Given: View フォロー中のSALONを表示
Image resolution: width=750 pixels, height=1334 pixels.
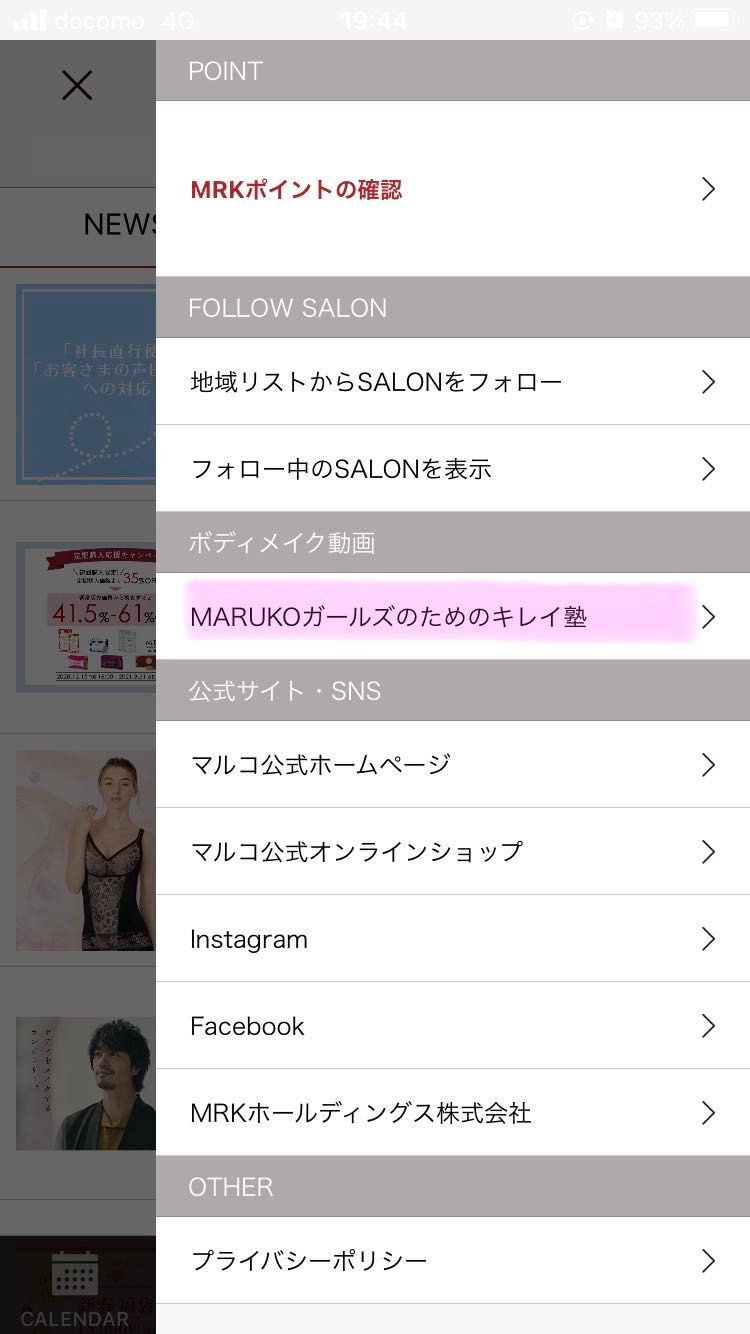Looking at the screenshot, I should pos(452,468).
